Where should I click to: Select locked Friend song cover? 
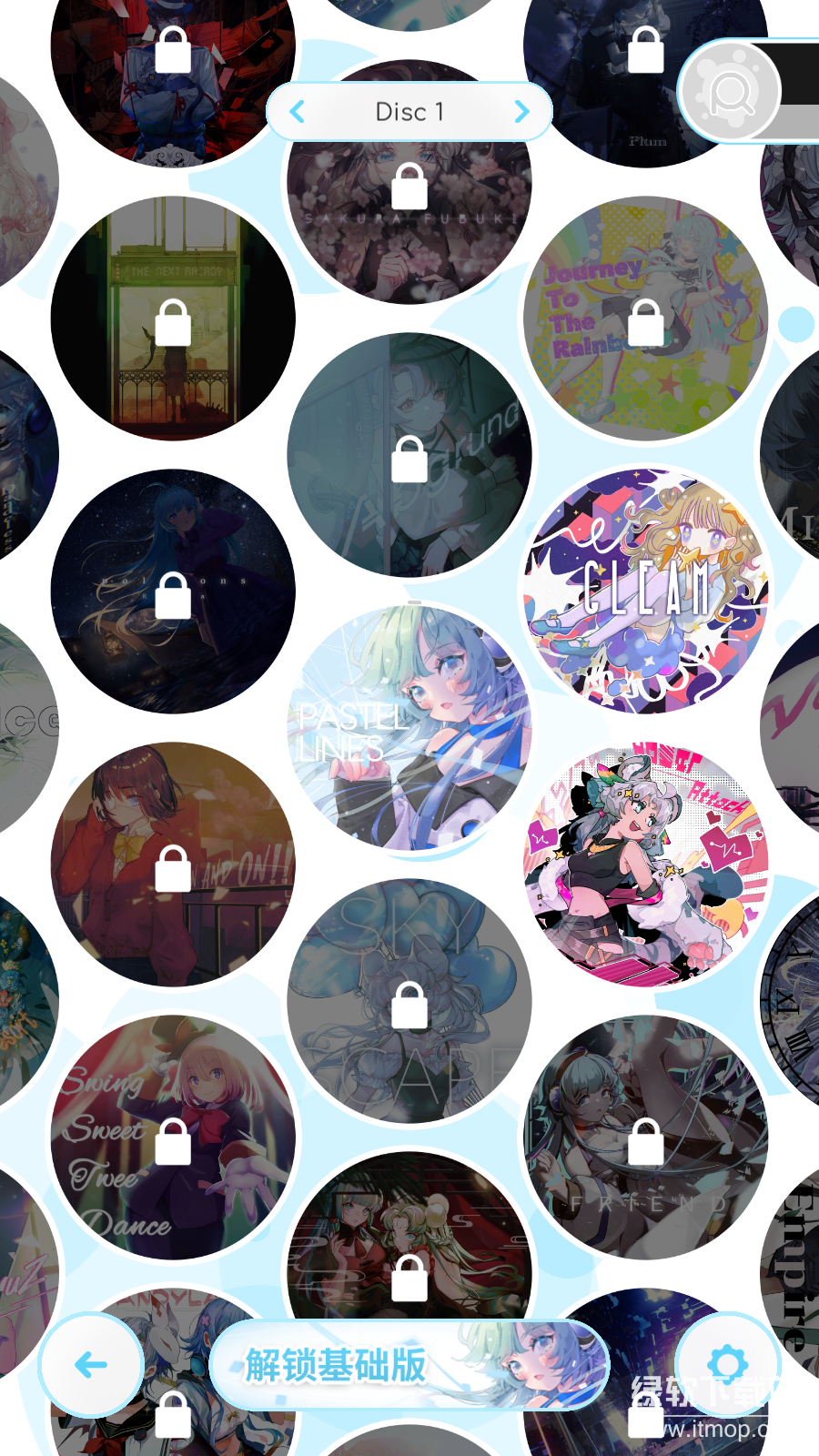646,1137
